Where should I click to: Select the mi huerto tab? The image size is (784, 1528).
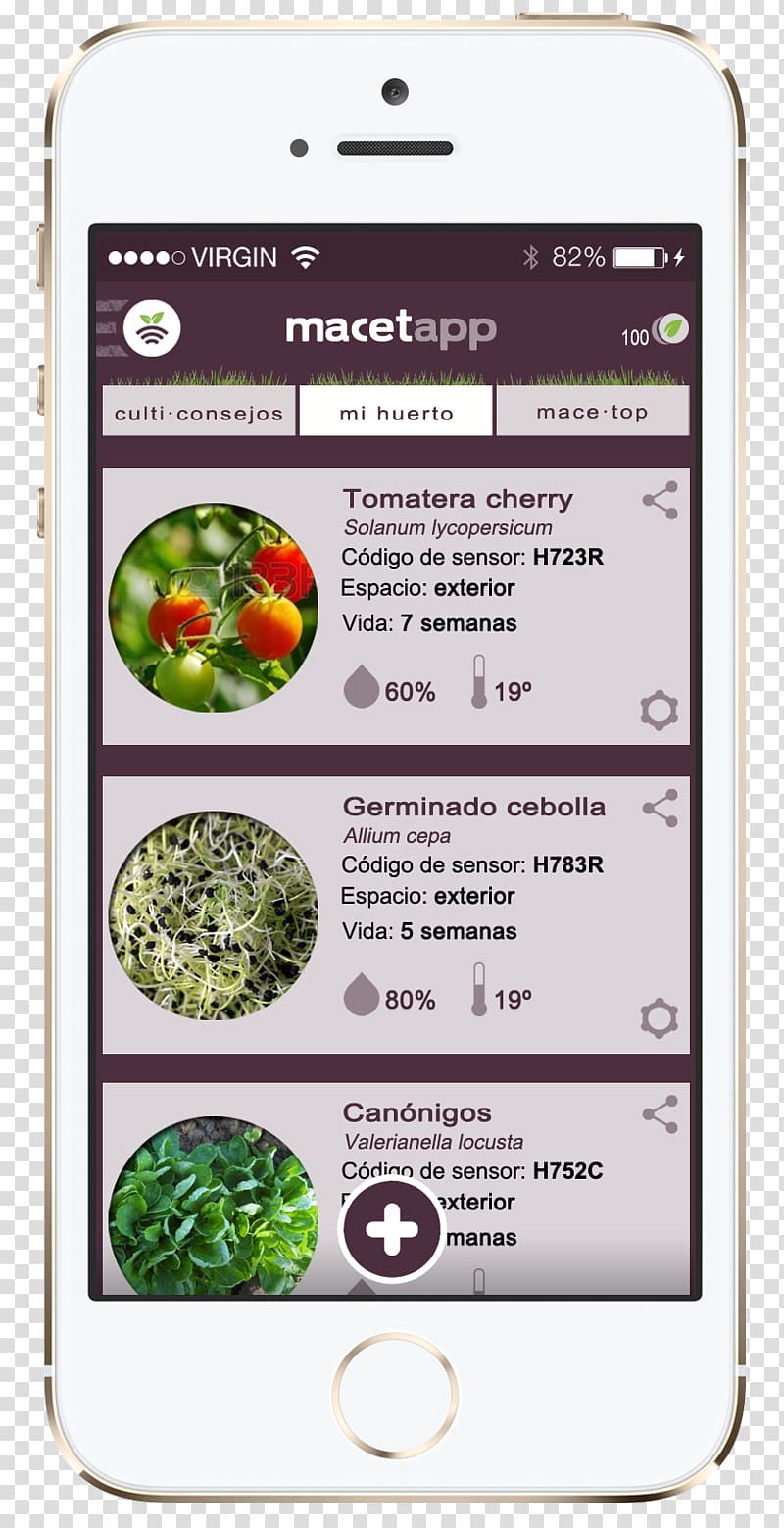click(396, 411)
